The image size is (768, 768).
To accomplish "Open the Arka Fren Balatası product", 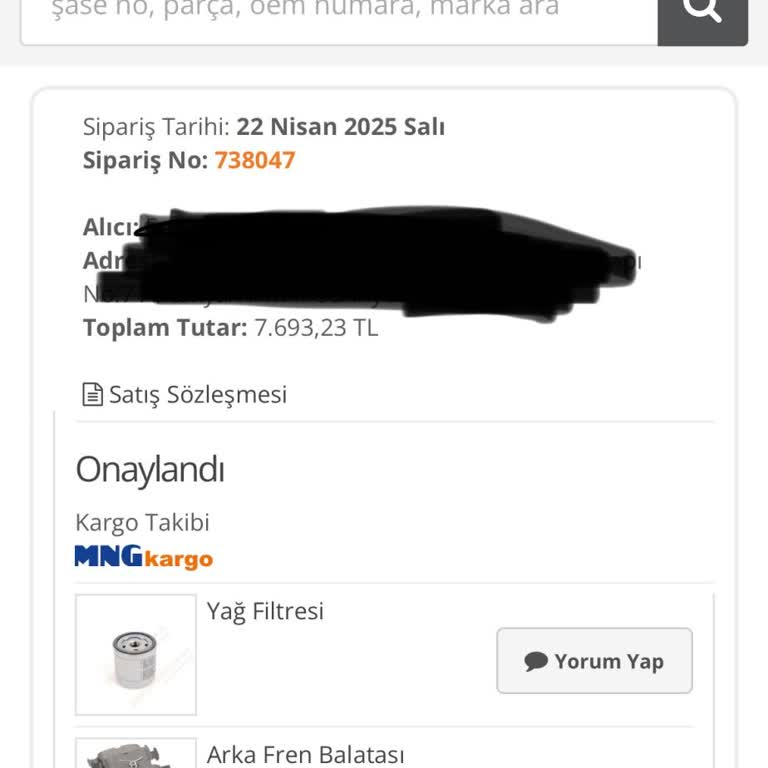I will click(305, 754).
